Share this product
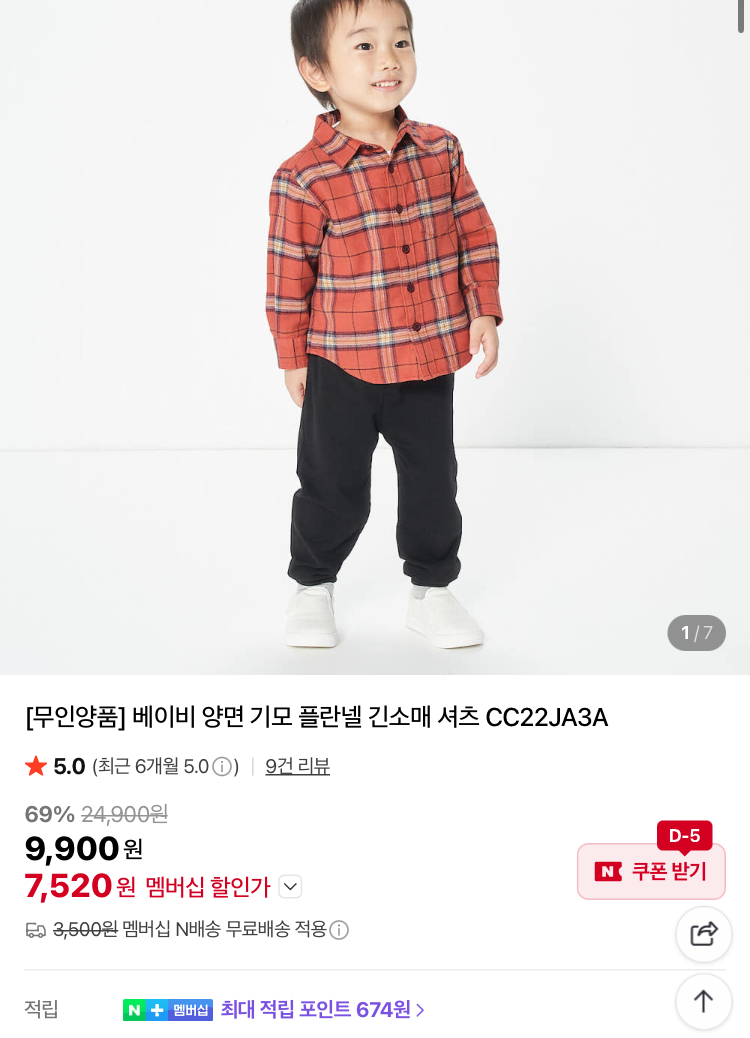Viewport: 750px width, 1038px height. point(704,934)
